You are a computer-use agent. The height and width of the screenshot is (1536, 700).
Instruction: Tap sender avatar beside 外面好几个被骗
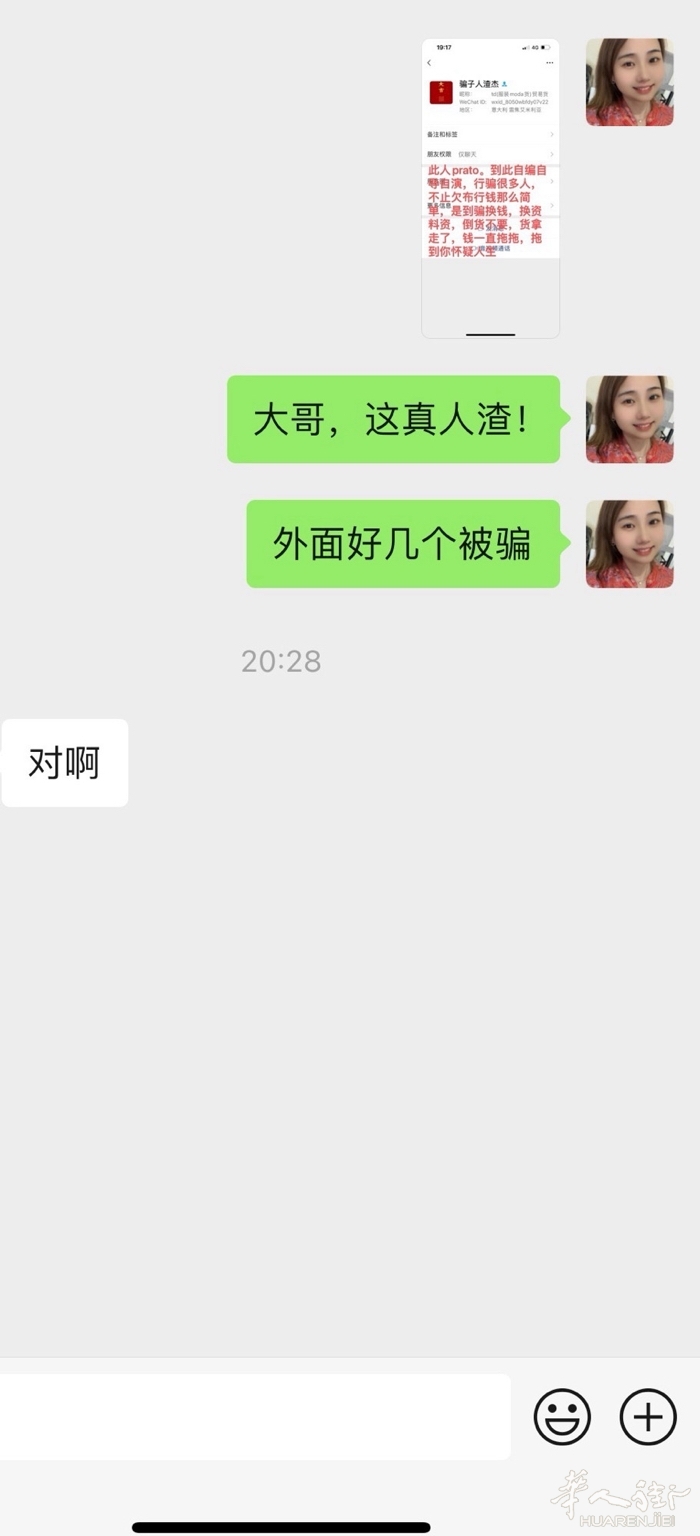click(629, 544)
